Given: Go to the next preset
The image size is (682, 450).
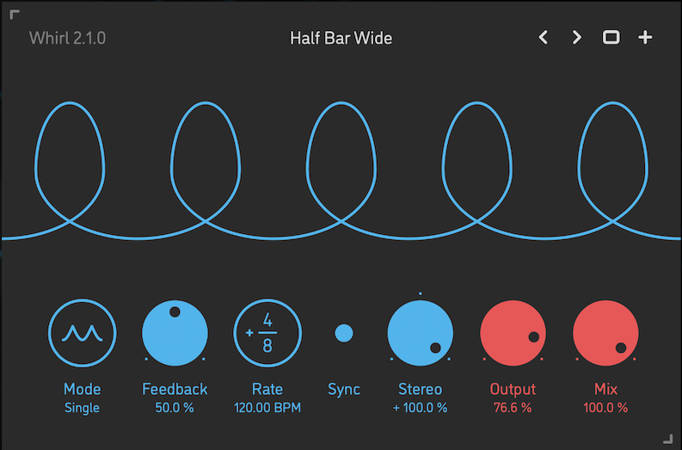Looking at the screenshot, I should (577, 38).
